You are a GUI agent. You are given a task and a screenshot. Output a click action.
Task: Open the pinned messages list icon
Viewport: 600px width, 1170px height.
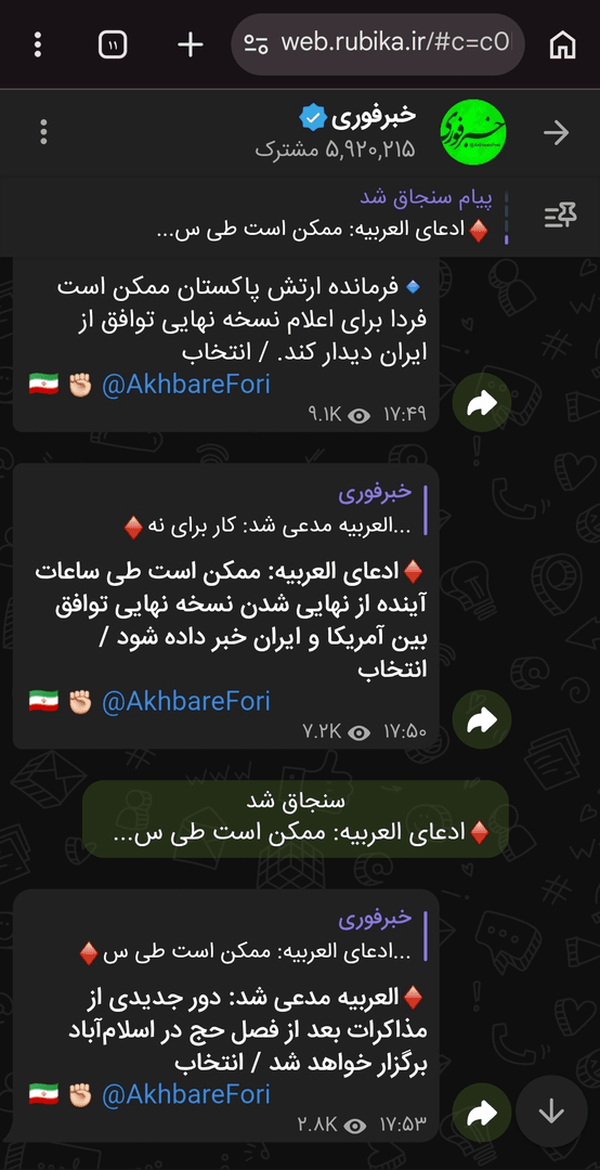coord(560,216)
